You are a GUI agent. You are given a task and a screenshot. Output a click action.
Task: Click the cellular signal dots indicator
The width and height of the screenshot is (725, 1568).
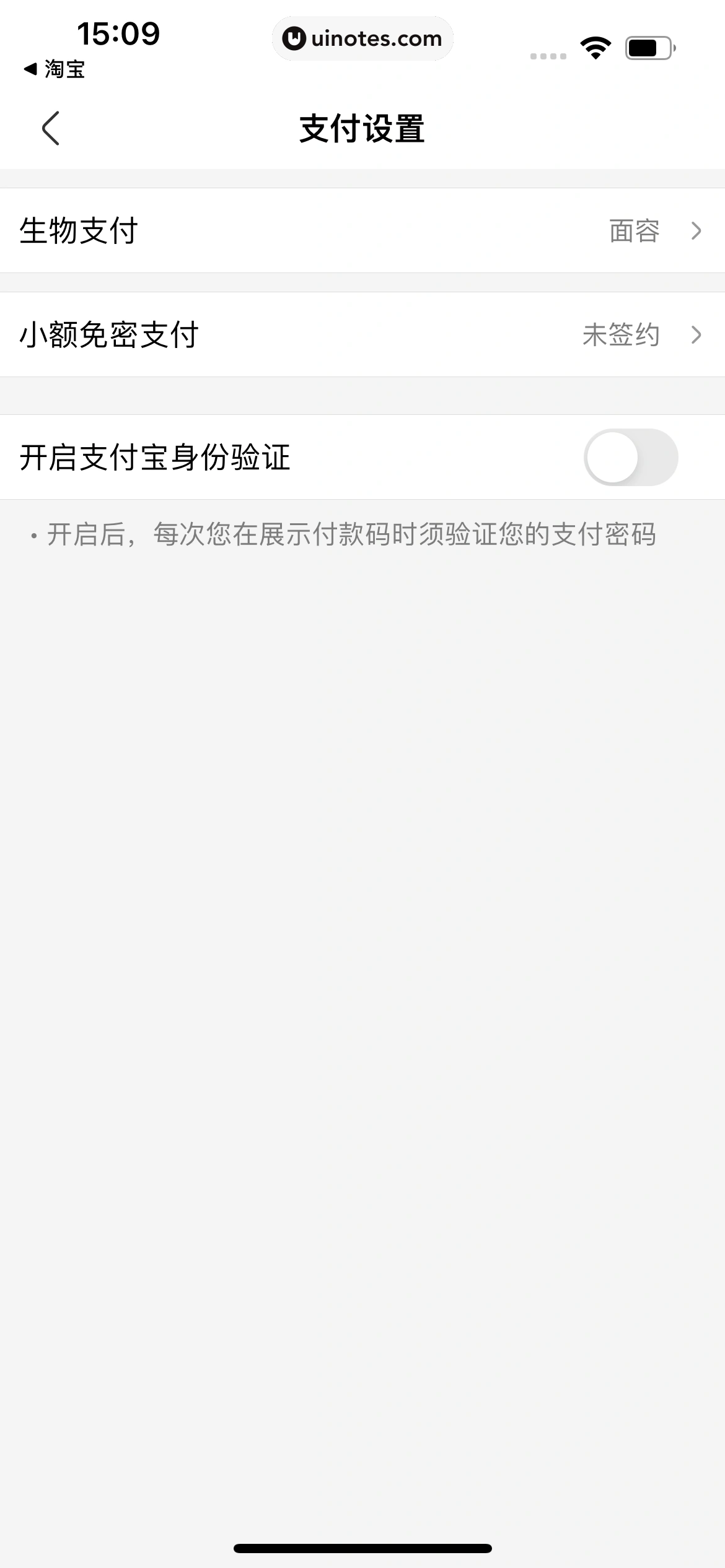(548, 56)
